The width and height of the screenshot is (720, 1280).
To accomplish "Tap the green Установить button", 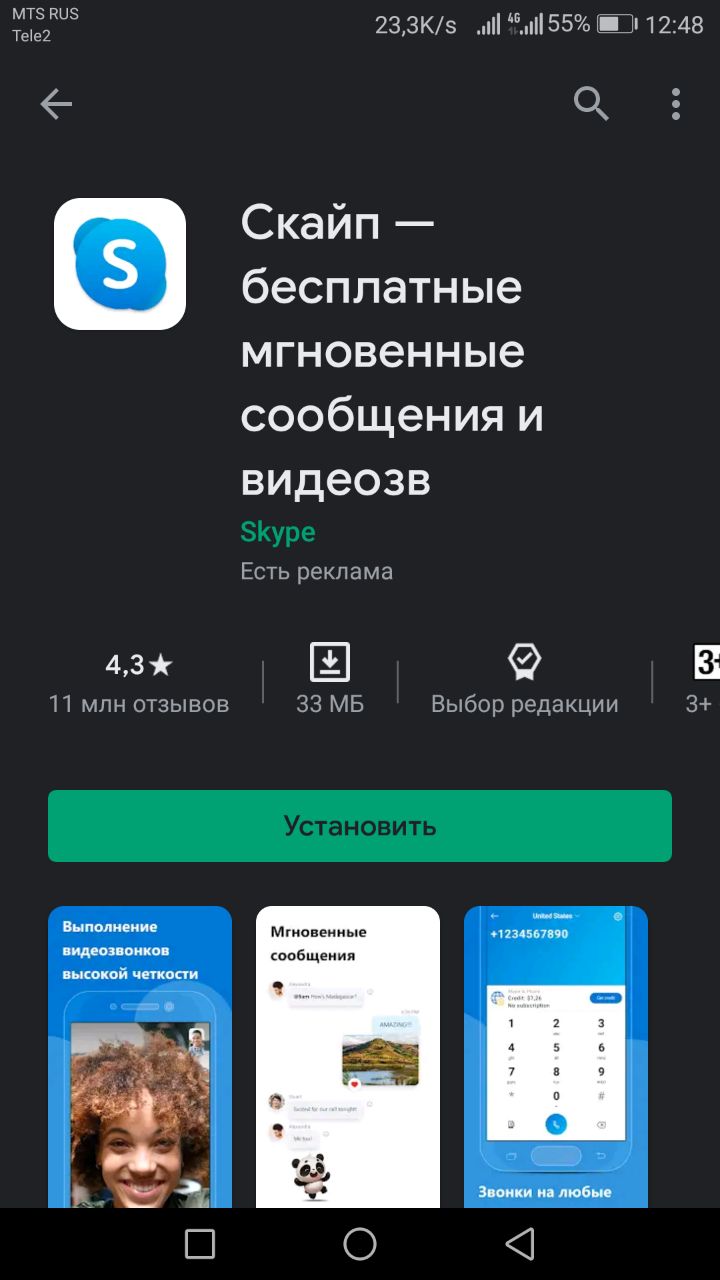I will 360,826.
